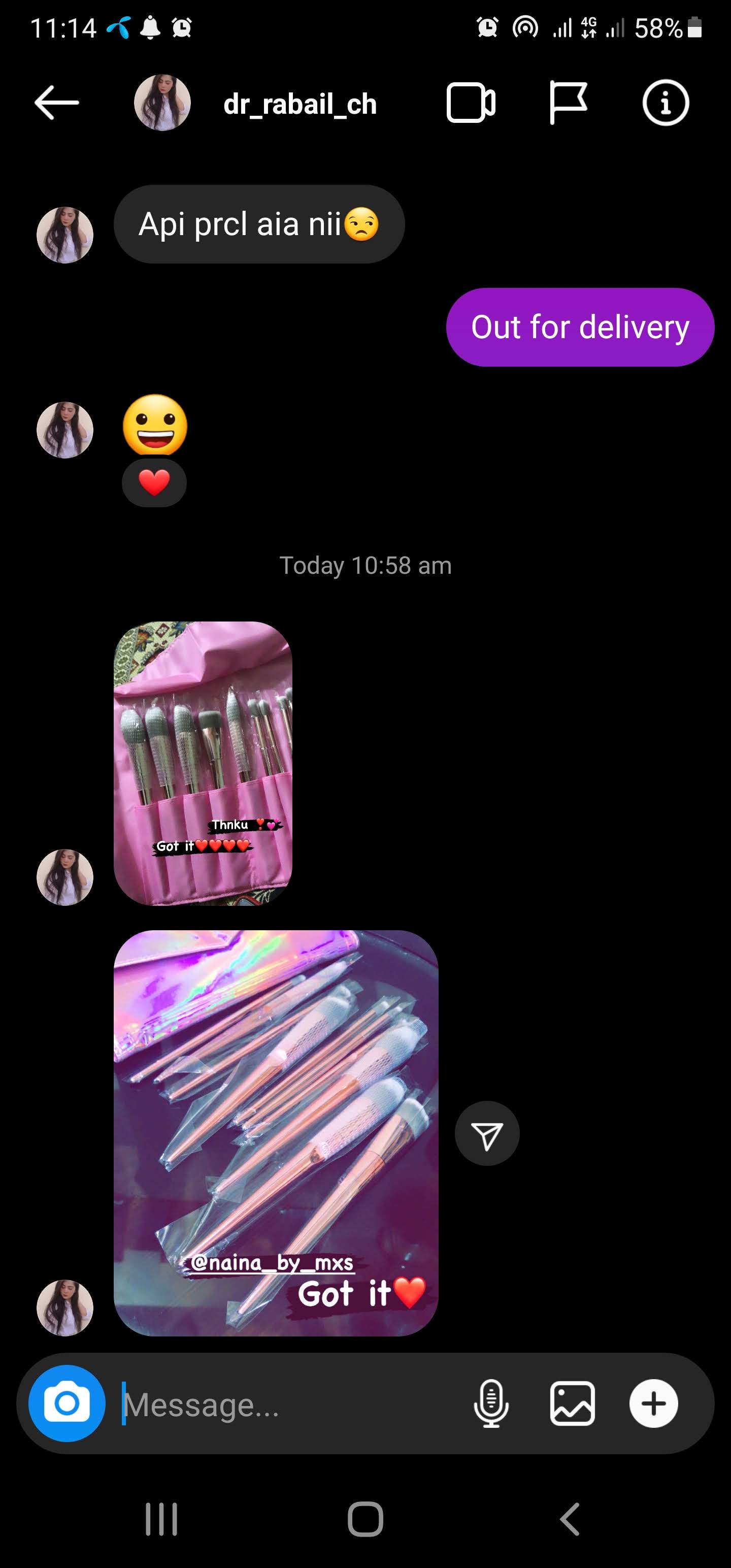Open the story mentioning @naina_by_mxs
The image size is (731, 1568).
pos(276,1132)
